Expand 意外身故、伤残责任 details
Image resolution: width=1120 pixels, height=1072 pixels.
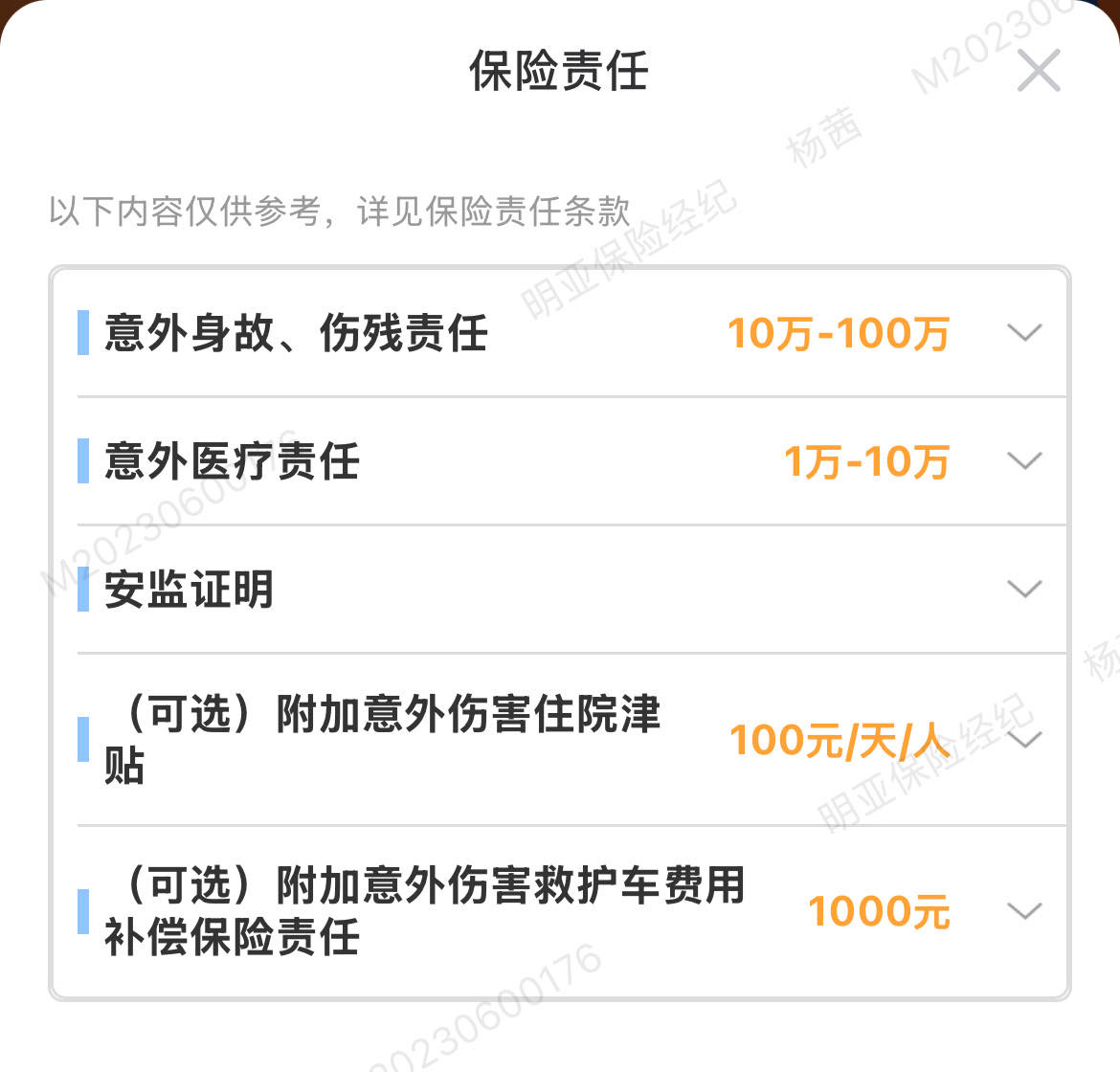click(1024, 333)
